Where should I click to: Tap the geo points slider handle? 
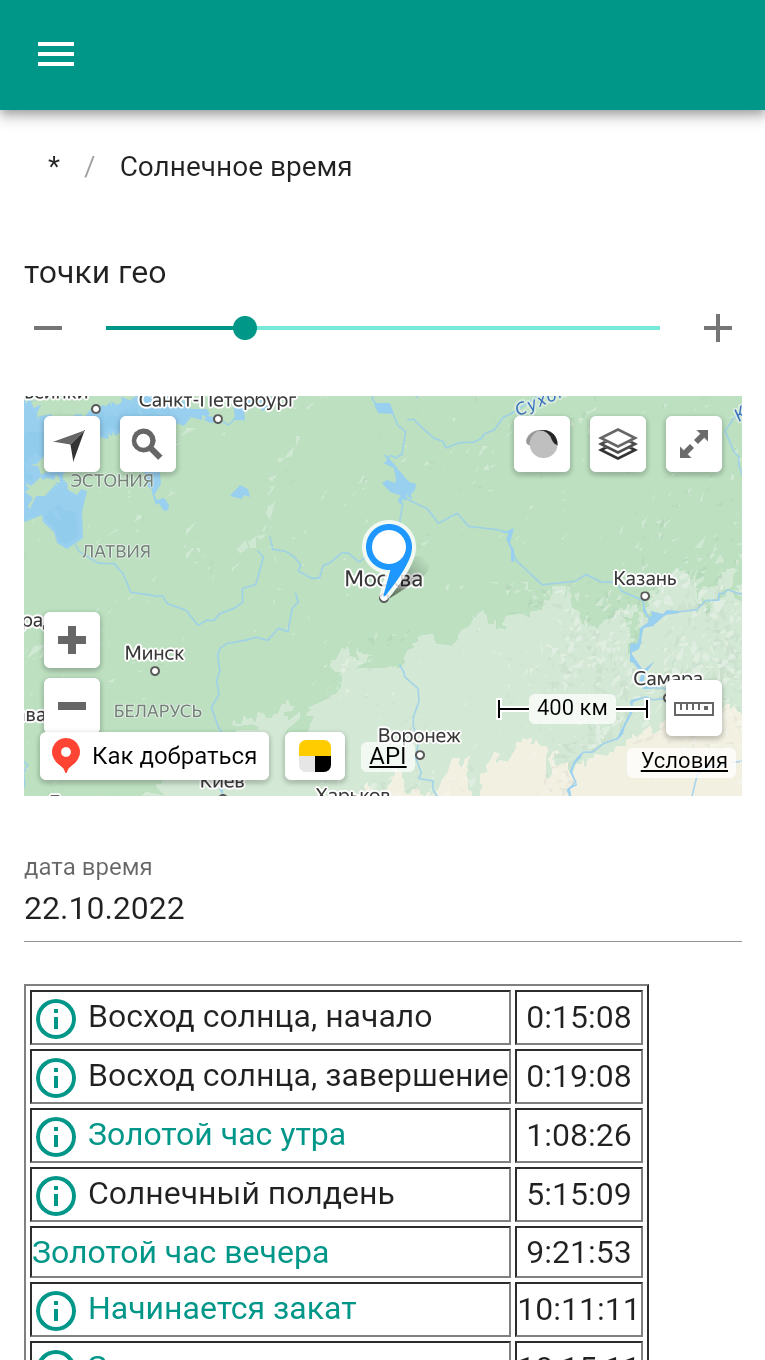pos(245,328)
